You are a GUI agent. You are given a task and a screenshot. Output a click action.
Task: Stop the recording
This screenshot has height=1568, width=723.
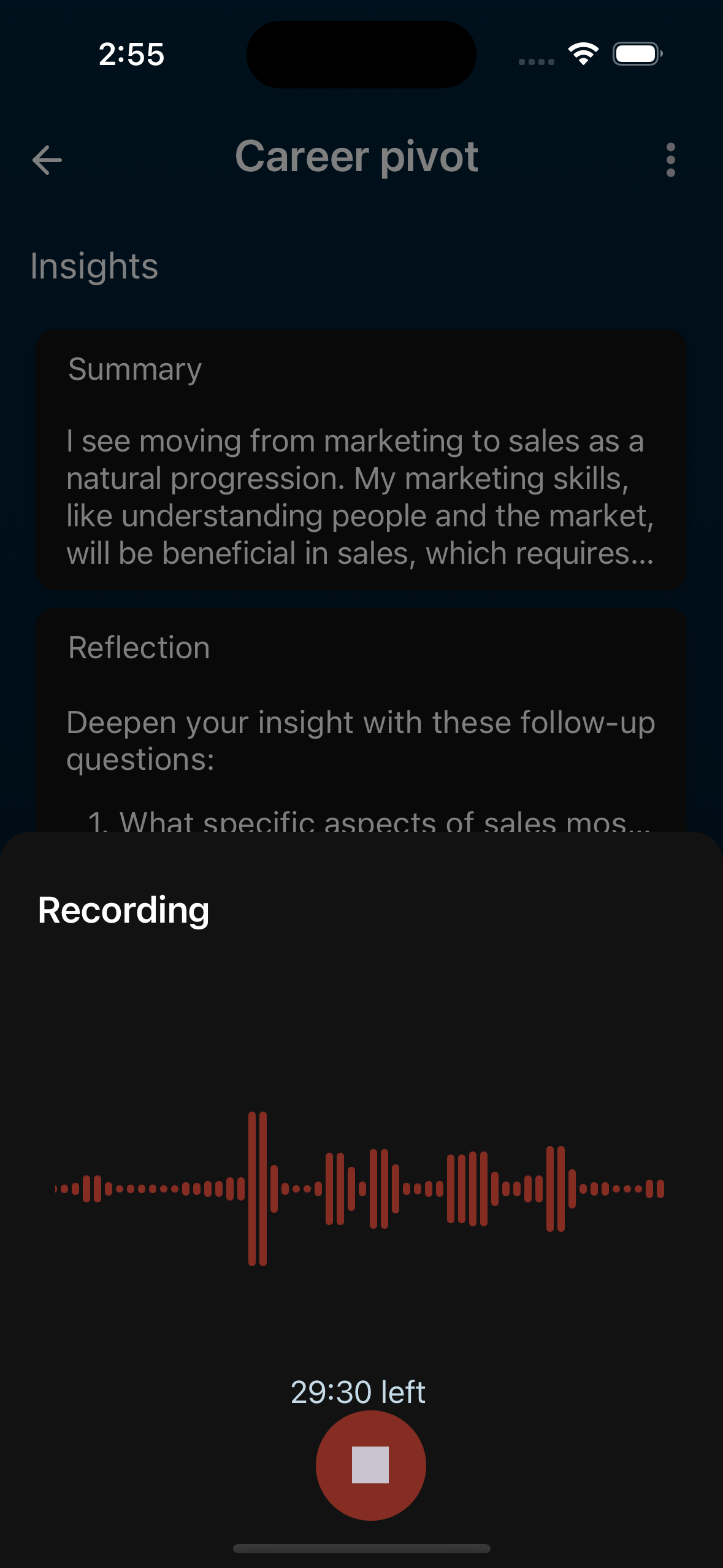(370, 1464)
